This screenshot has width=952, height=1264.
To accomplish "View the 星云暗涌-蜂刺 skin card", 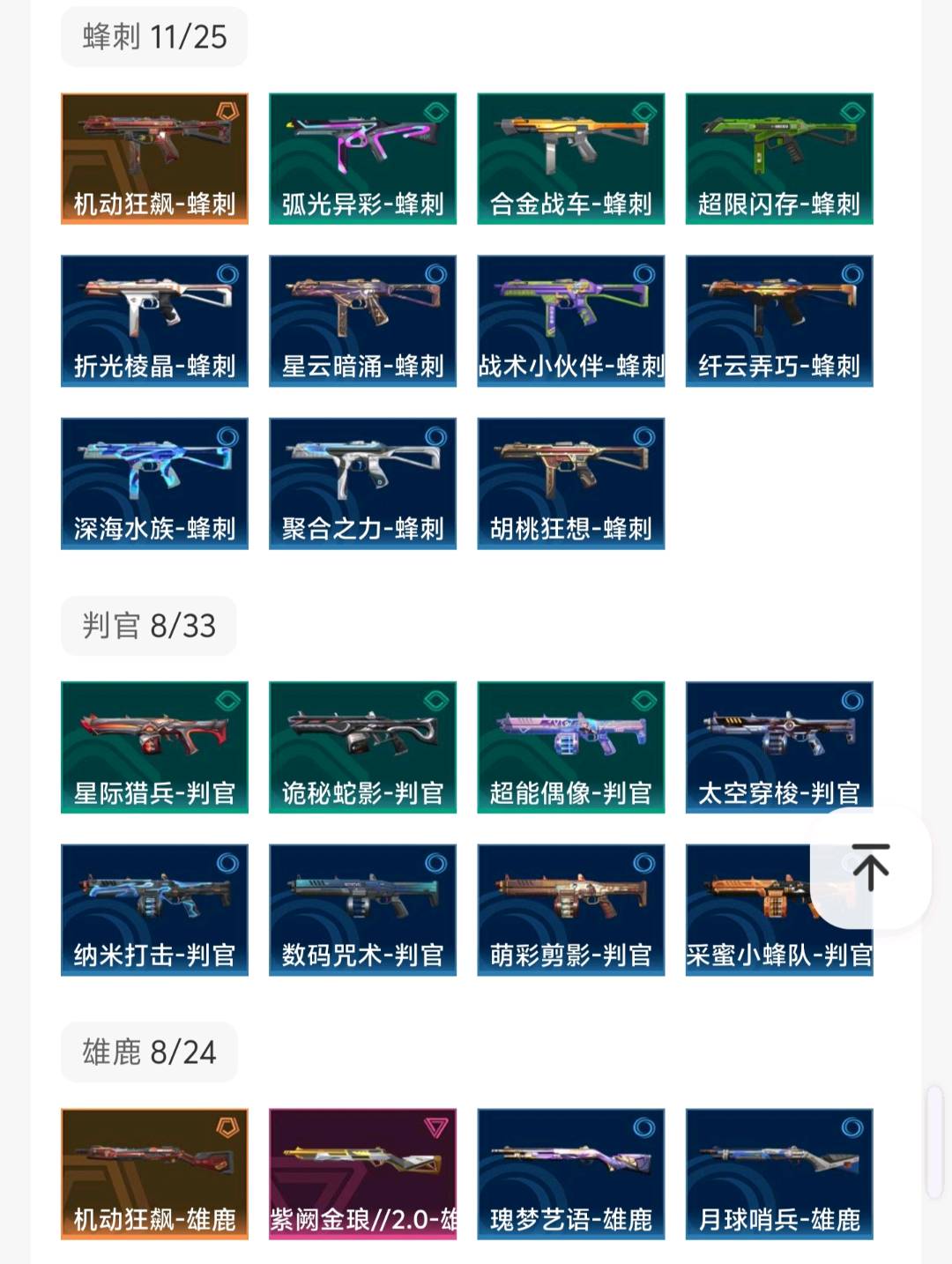I will click(x=362, y=321).
